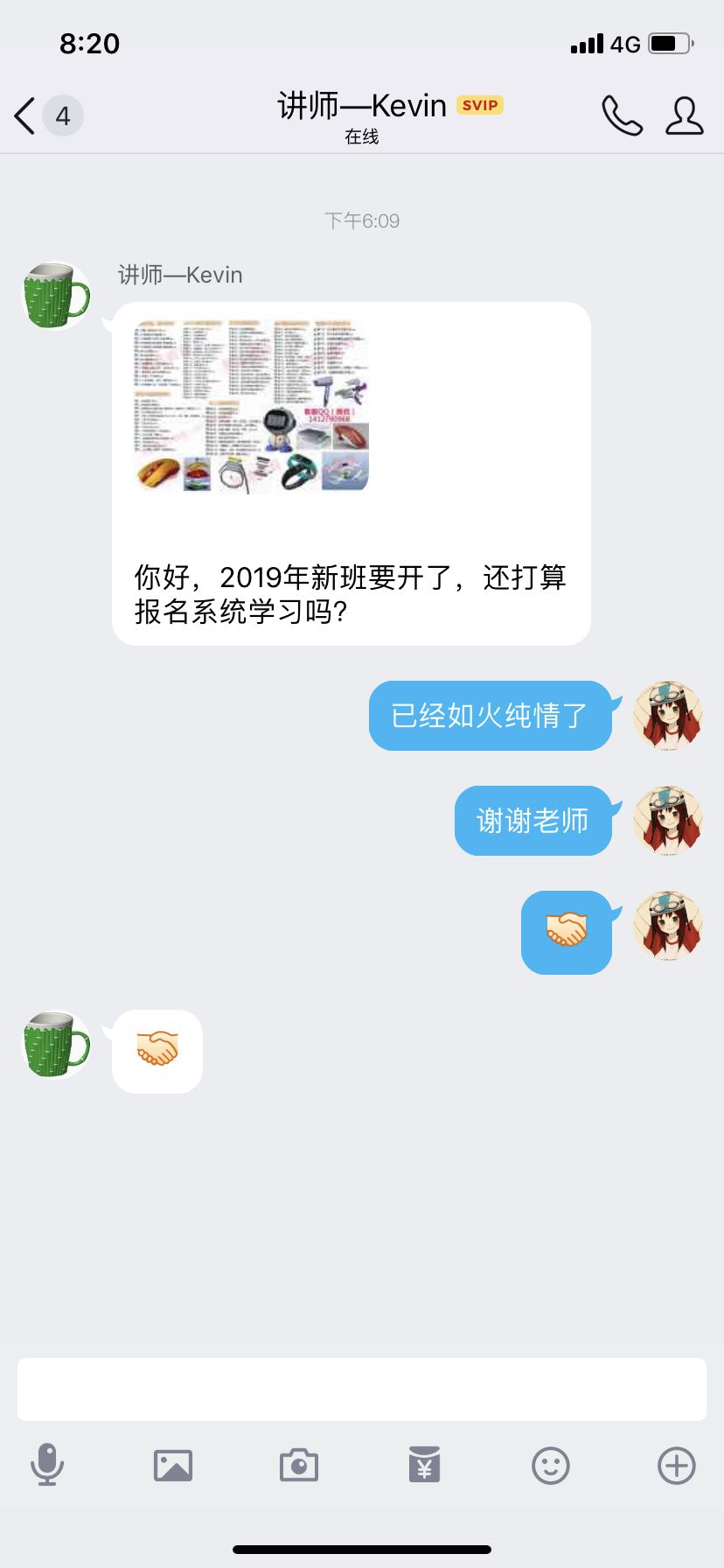
Task: Expand more options with plus icon
Action: (x=676, y=1465)
